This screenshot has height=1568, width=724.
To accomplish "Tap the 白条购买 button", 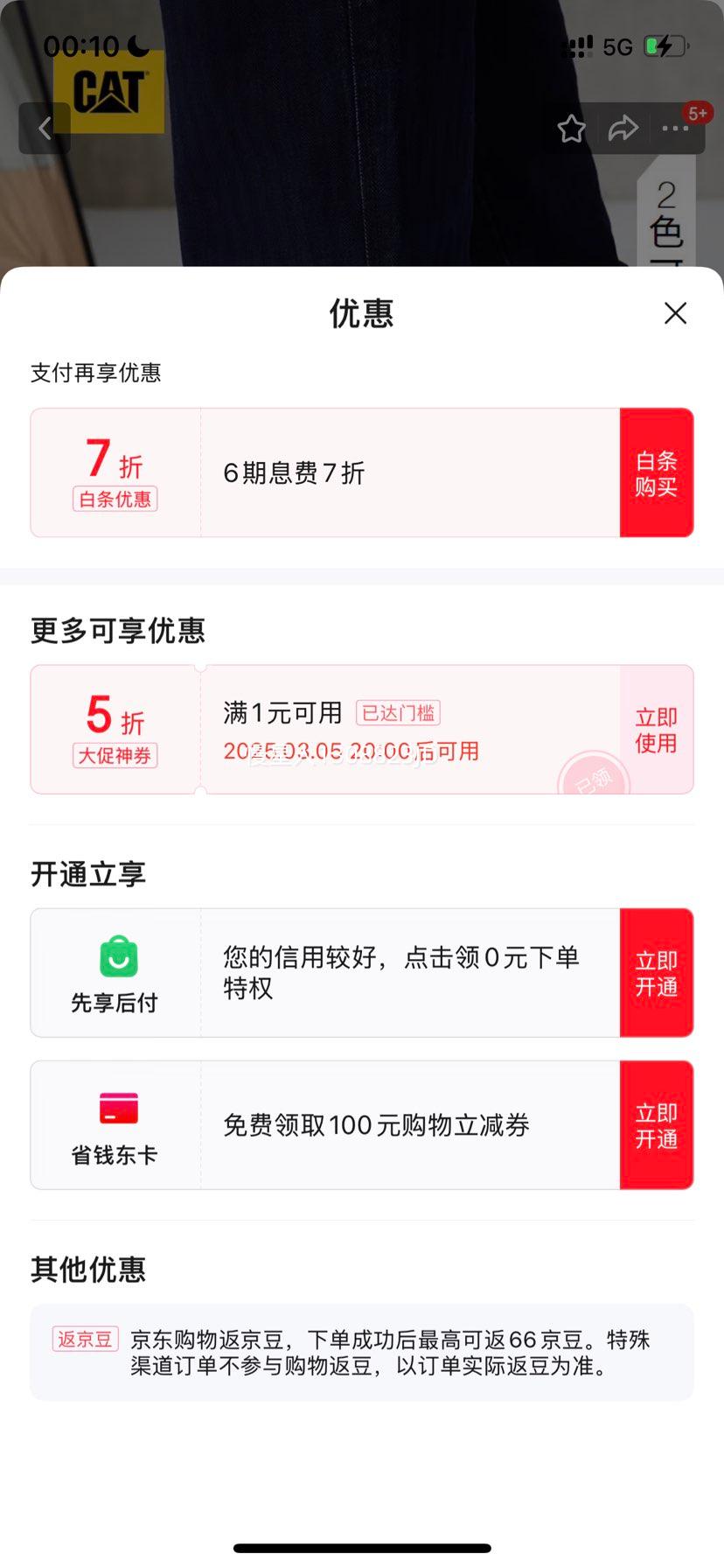I will click(656, 473).
